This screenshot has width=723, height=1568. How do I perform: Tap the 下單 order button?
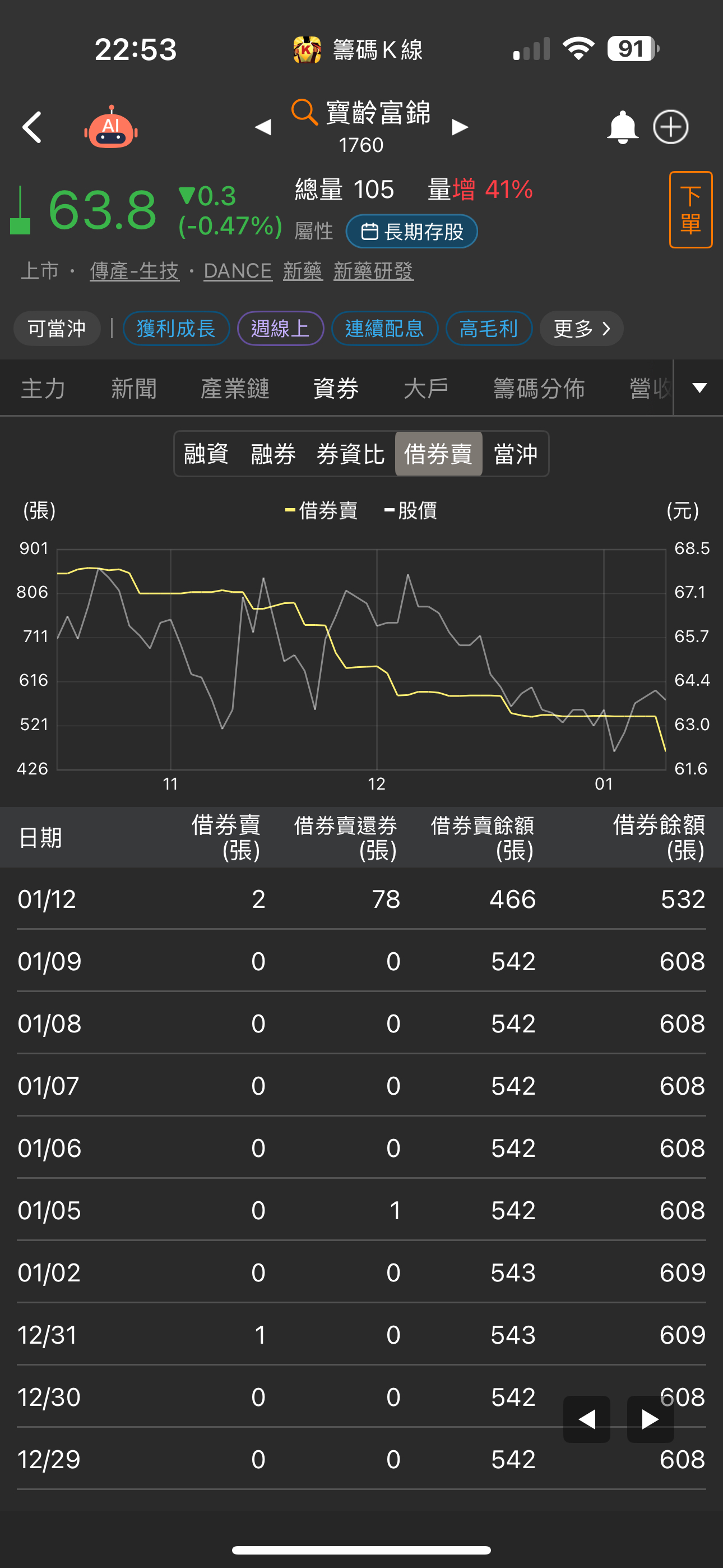690,210
